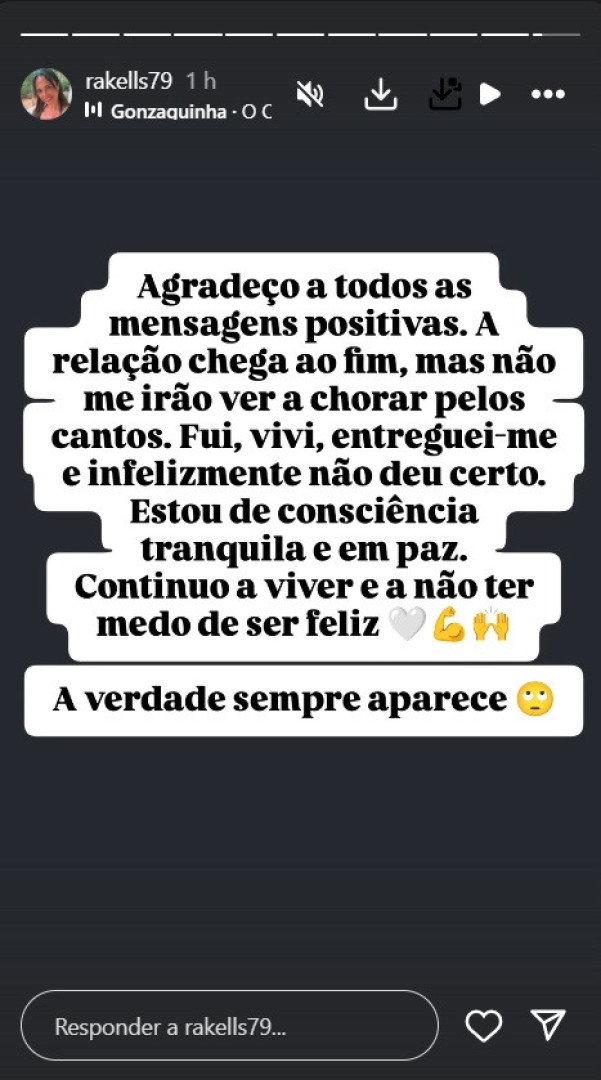
Task: Open rakells79 profile picture
Action: click(x=46, y=94)
